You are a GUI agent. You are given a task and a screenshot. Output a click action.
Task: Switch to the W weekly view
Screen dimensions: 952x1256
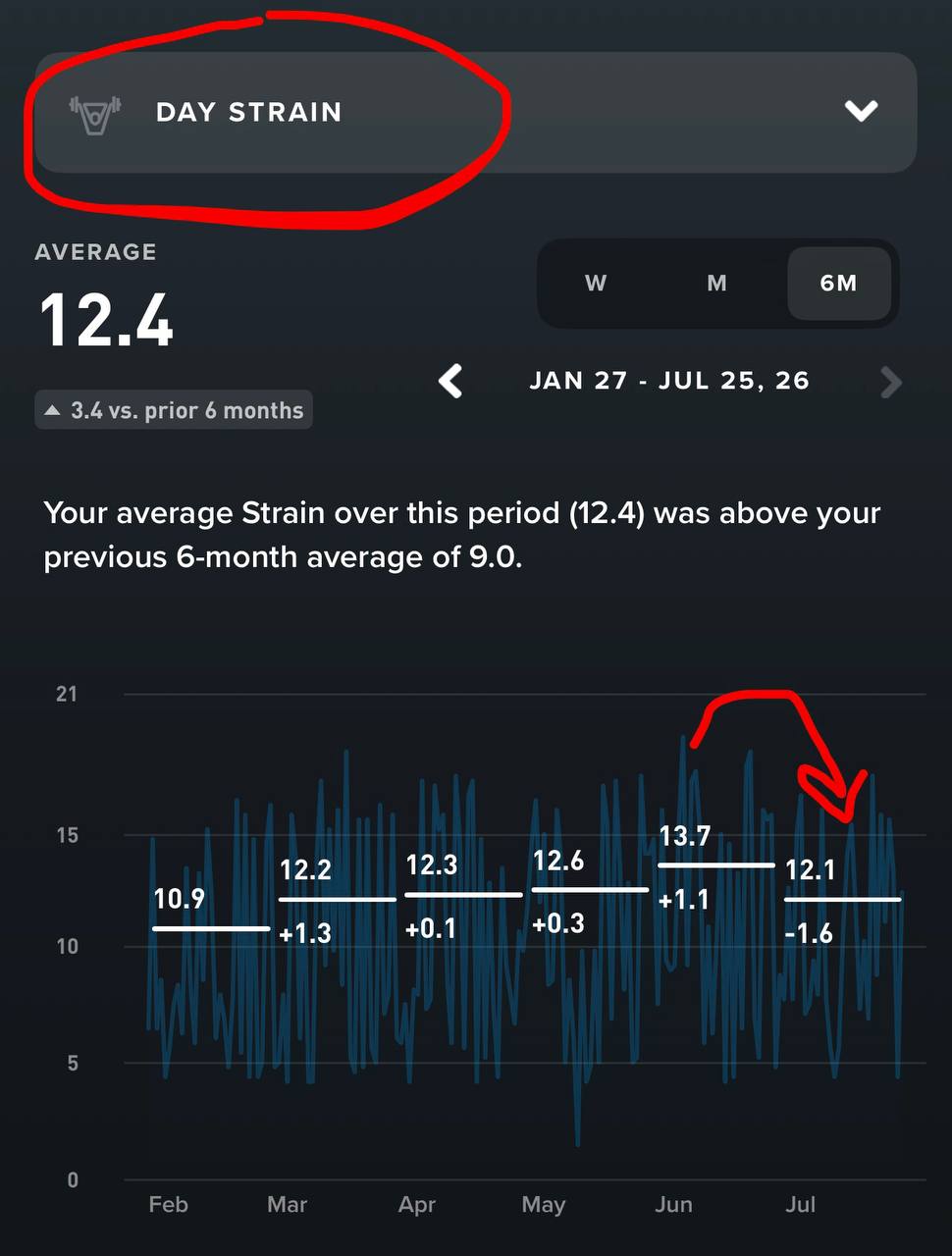coord(596,284)
